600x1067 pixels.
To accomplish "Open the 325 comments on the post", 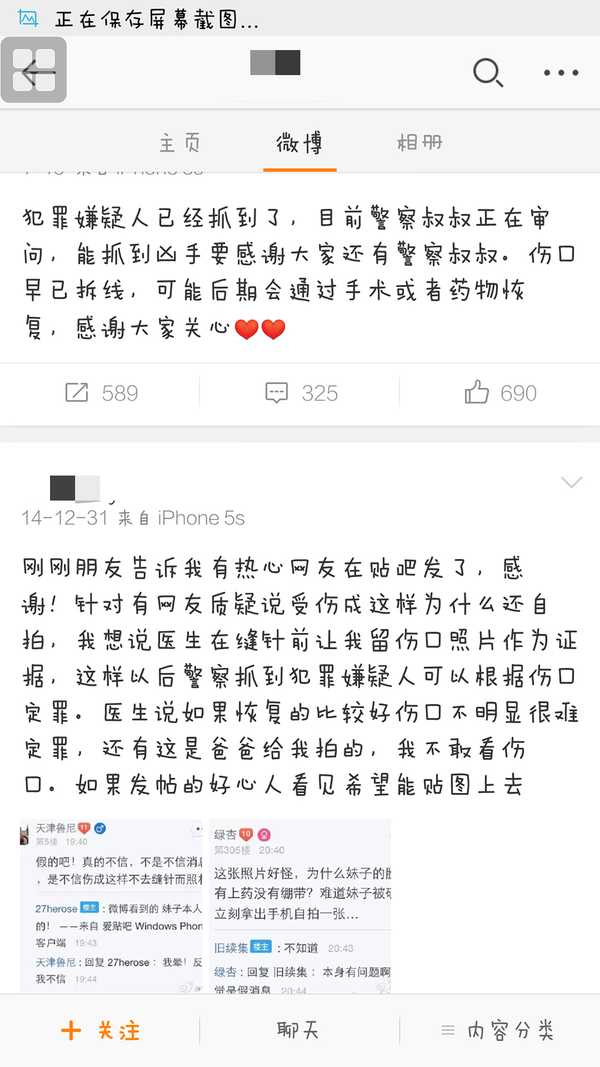I will [301, 393].
